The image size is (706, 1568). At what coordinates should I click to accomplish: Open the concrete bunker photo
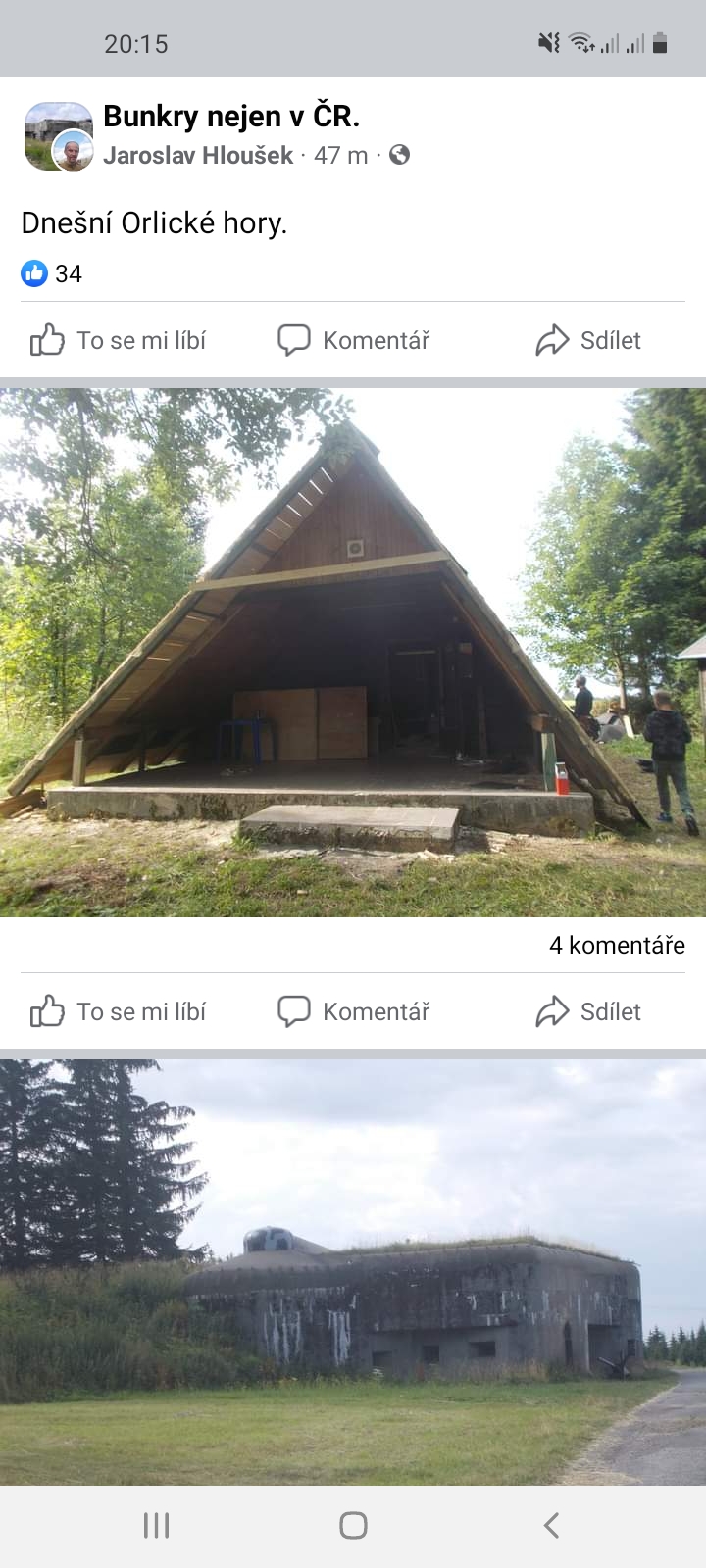(x=353, y=1272)
